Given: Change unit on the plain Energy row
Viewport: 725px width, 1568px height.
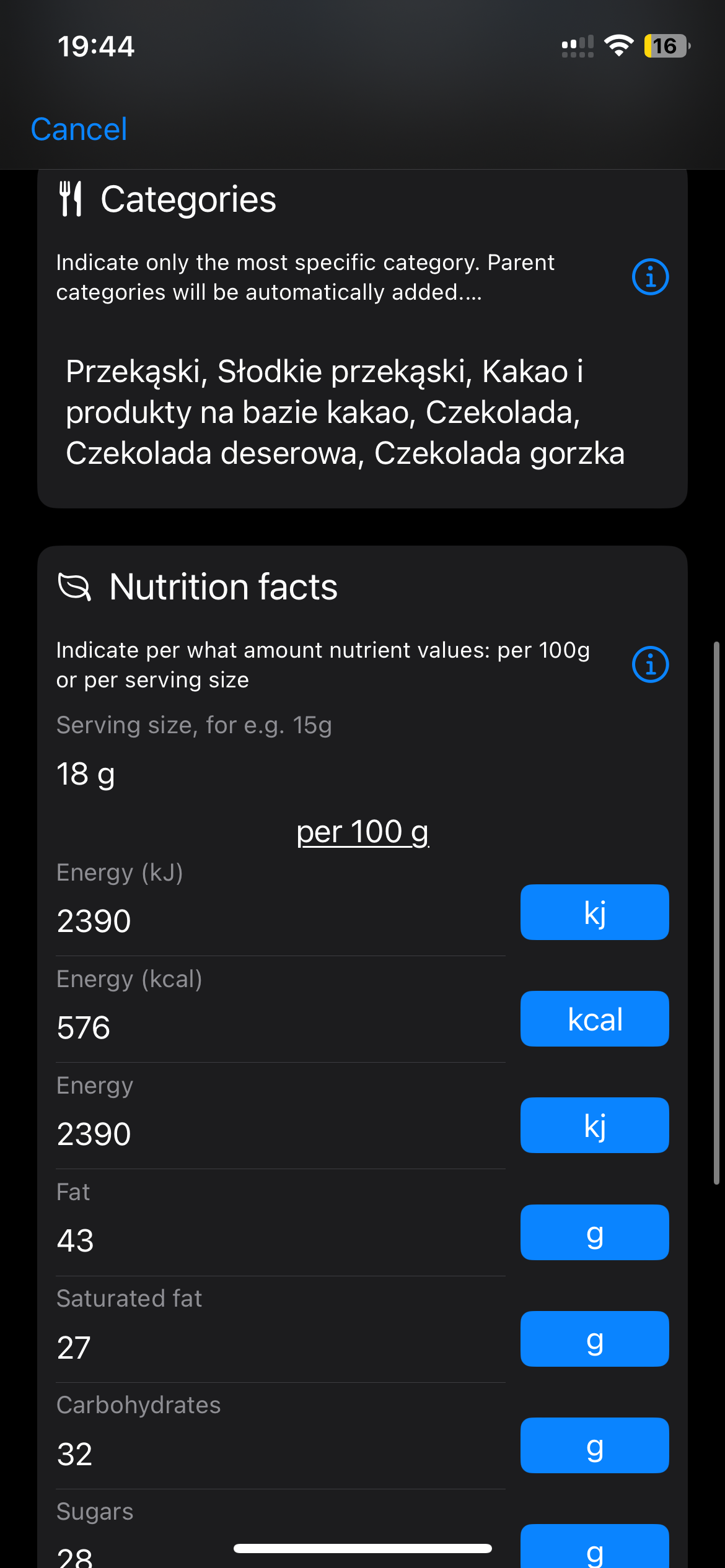Looking at the screenshot, I should point(594,1125).
